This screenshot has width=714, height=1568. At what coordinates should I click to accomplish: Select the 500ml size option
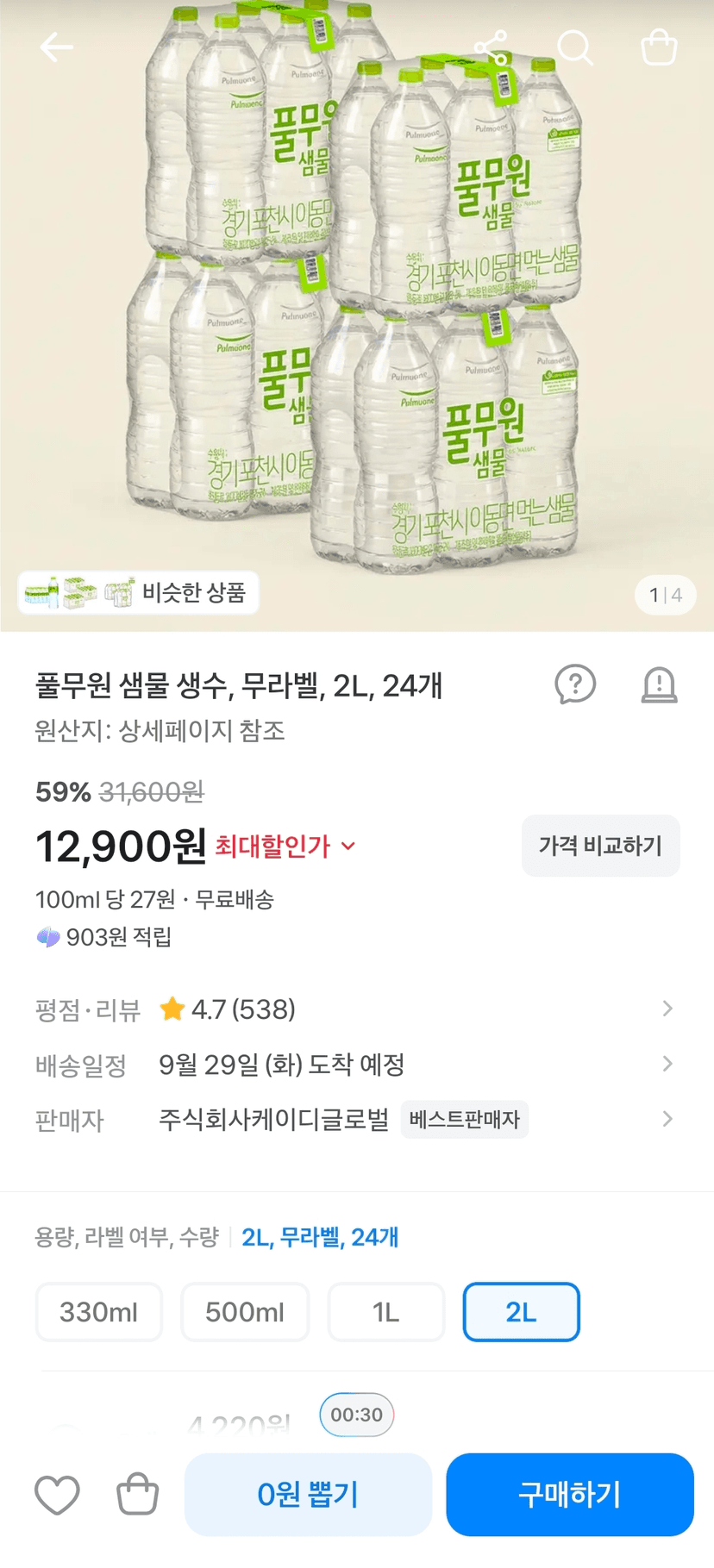coord(245,1312)
